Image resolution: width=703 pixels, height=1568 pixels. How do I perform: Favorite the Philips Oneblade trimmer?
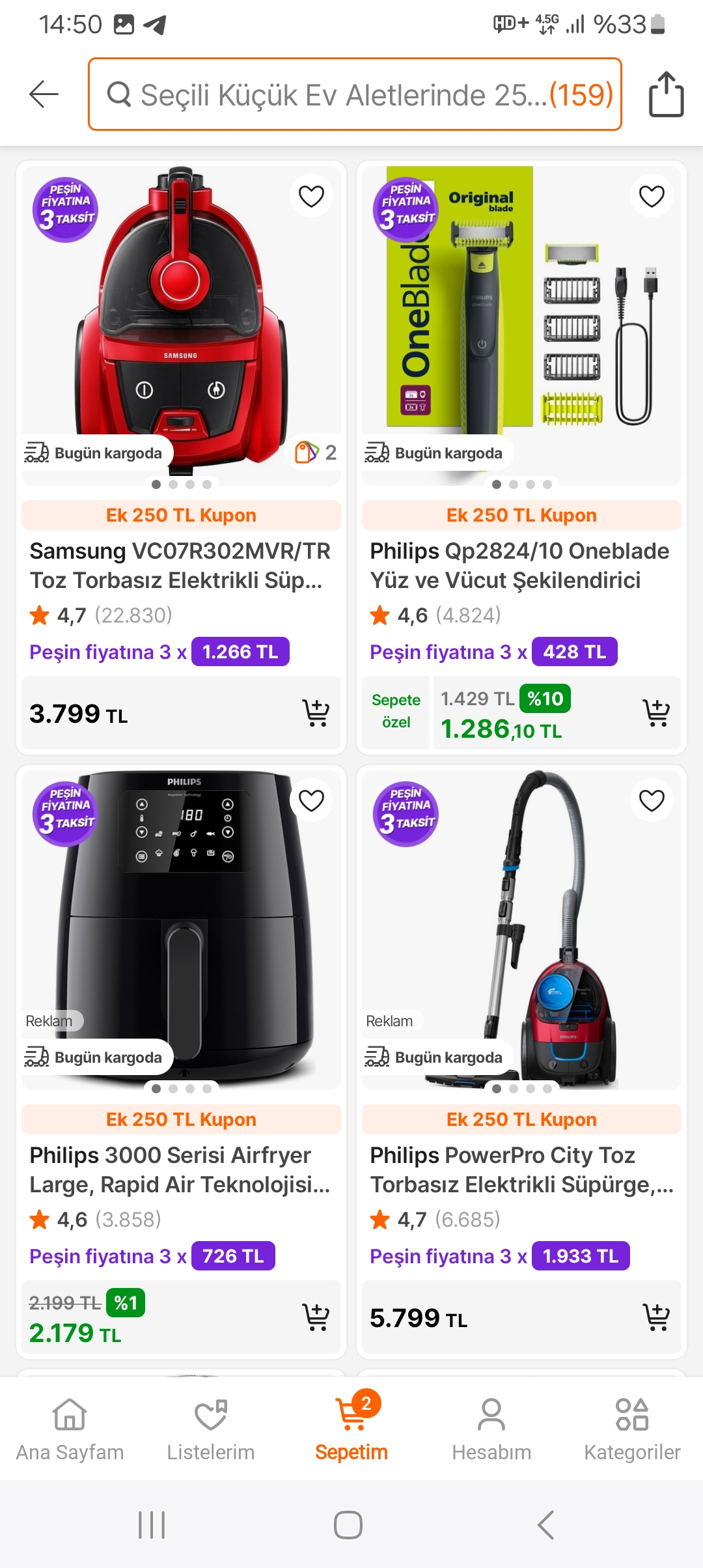[x=652, y=196]
